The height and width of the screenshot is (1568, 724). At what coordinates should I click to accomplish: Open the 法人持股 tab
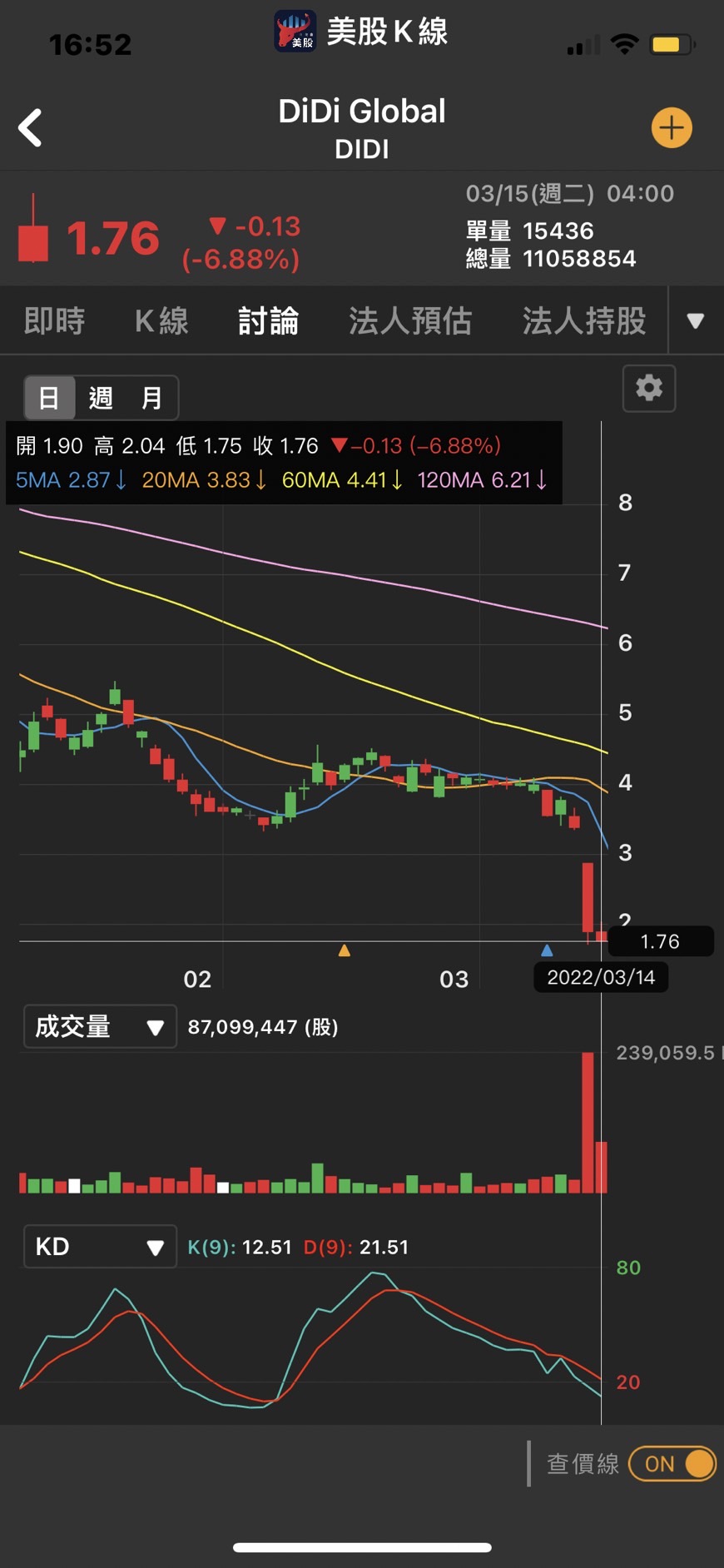click(583, 321)
